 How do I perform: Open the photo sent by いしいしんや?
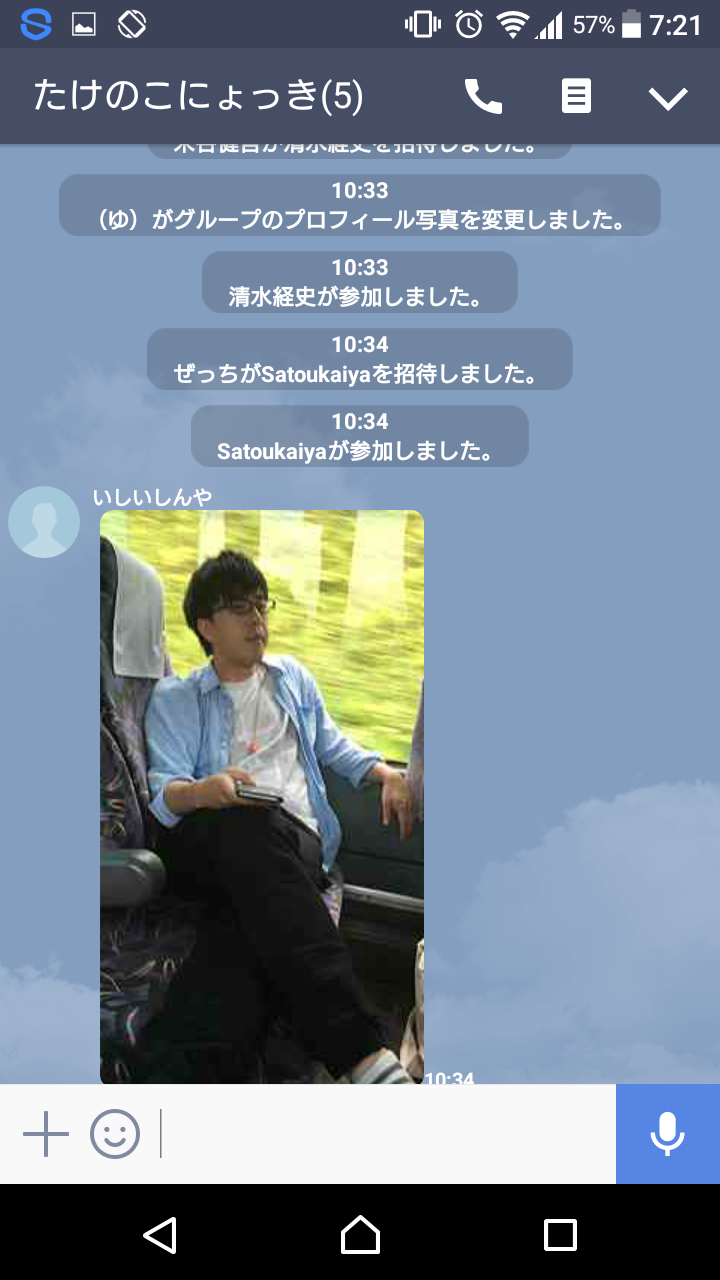pyautogui.click(x=262, y=796)
